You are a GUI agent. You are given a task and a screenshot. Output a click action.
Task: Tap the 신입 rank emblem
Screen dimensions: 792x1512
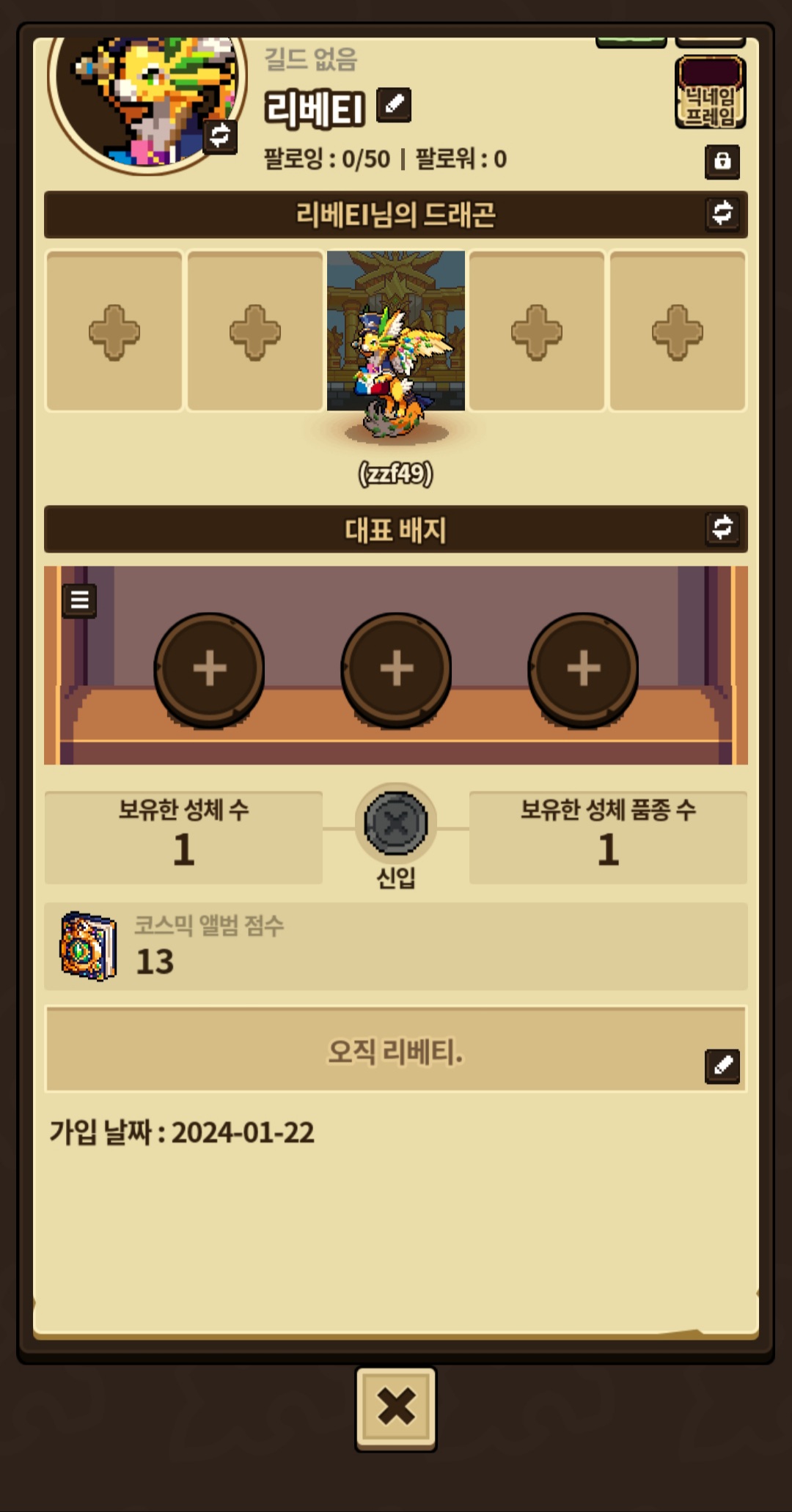pos(396,824)
